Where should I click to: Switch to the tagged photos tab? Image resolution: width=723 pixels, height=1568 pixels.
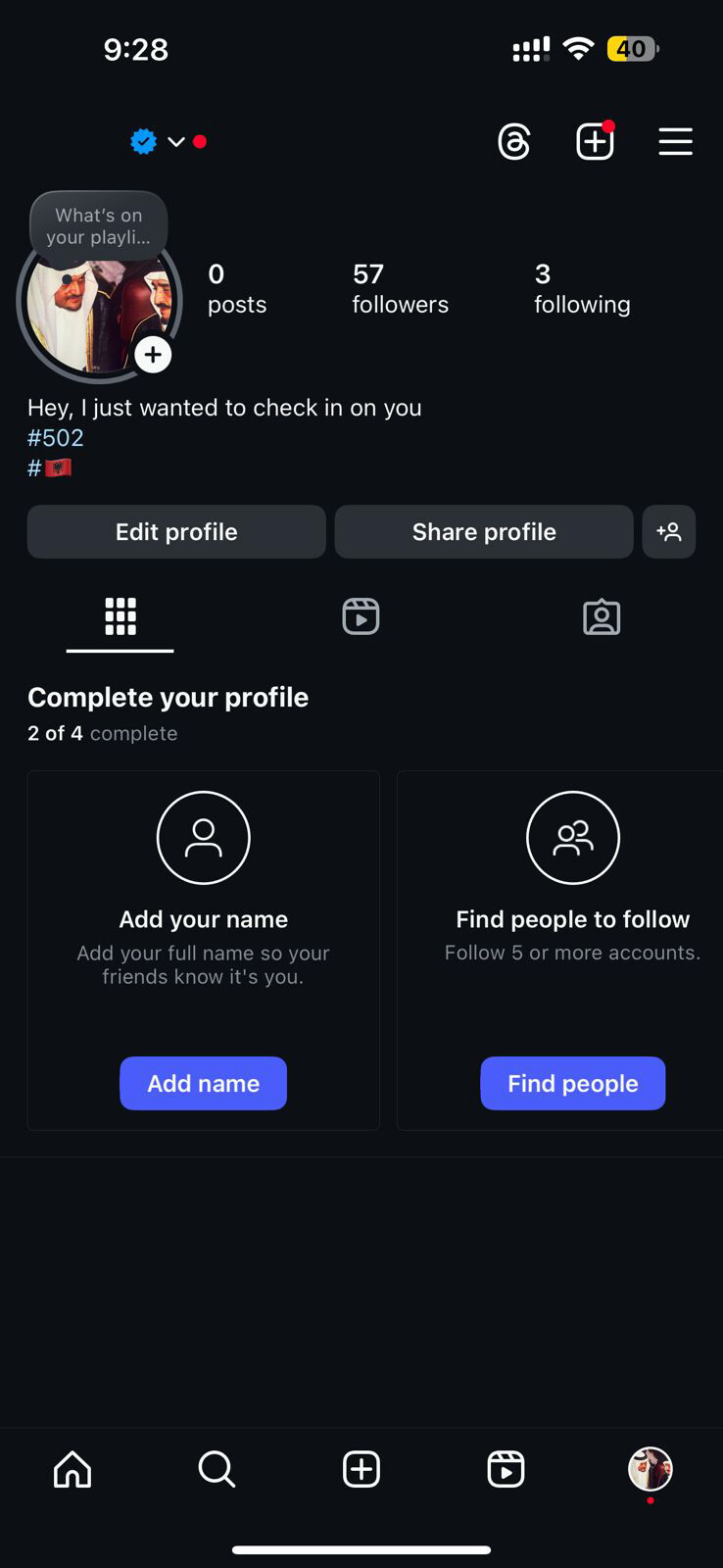tap(602, 617)
